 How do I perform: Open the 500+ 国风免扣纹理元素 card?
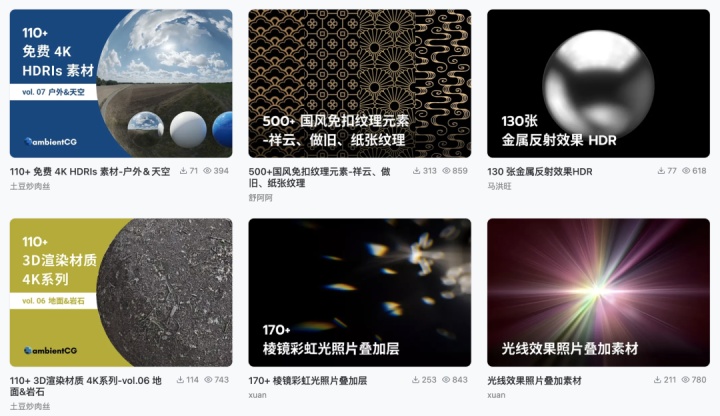(x=359, y=83)
